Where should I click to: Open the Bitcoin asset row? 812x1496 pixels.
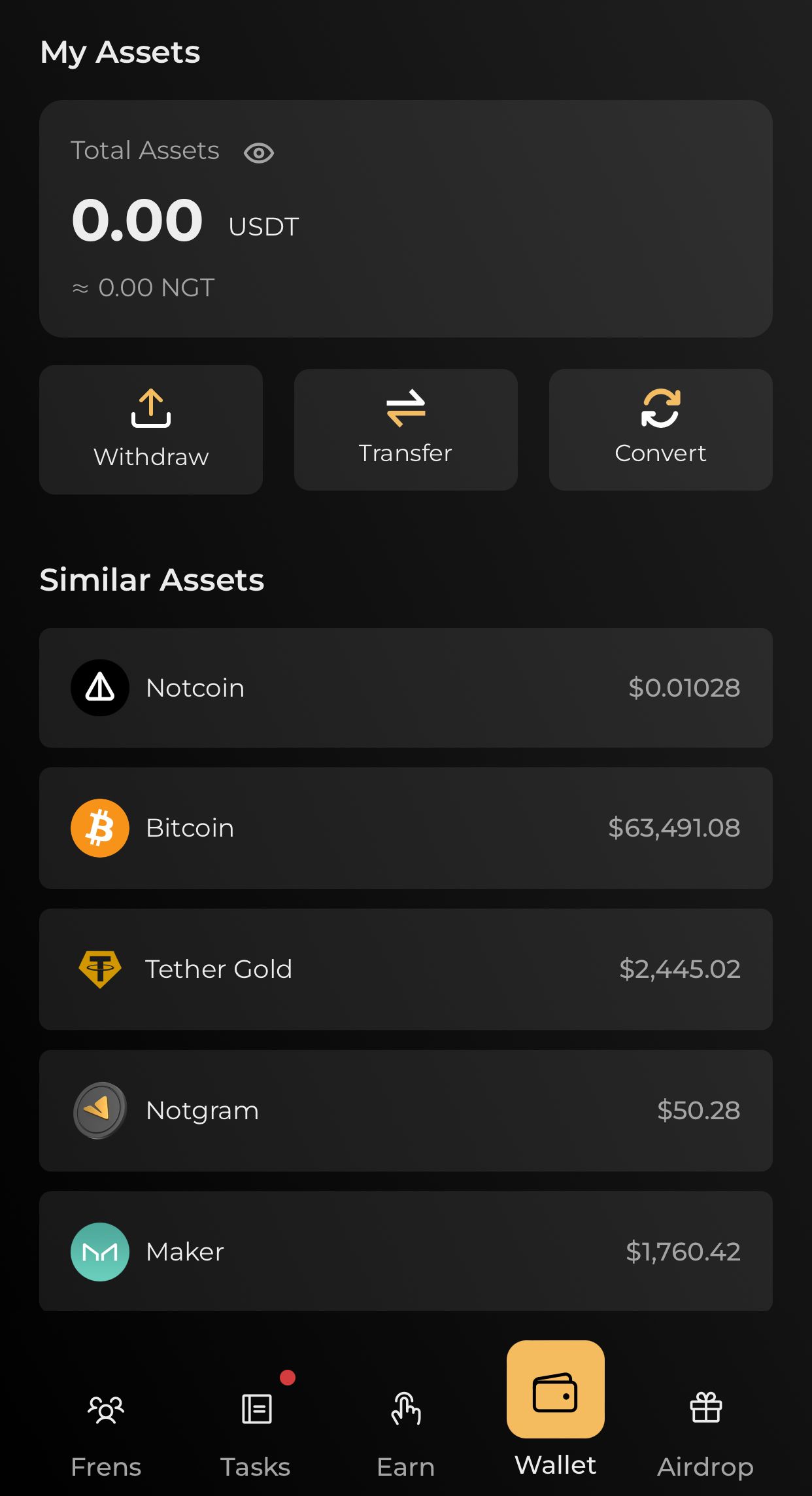pos(406,827)
